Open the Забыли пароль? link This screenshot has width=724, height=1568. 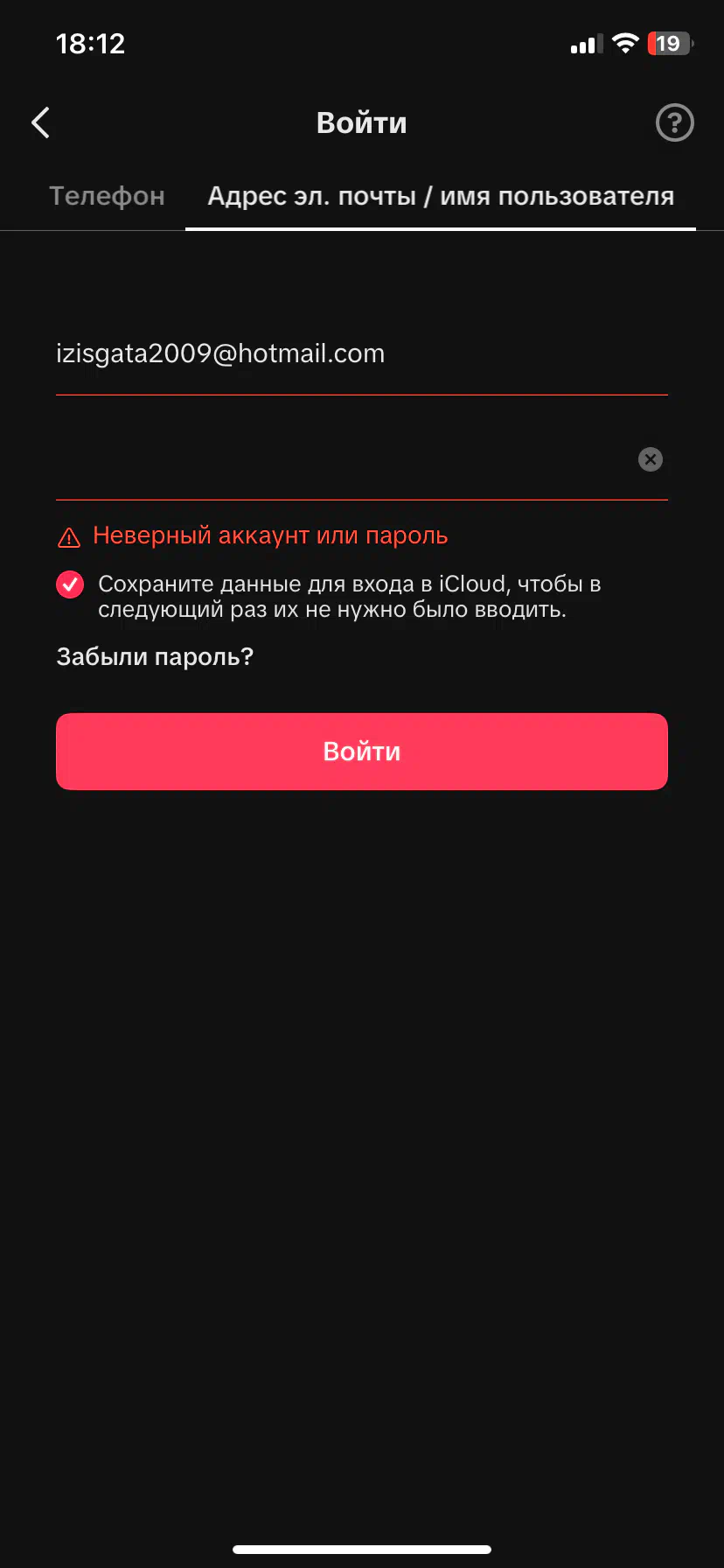[x=155, y=657]
